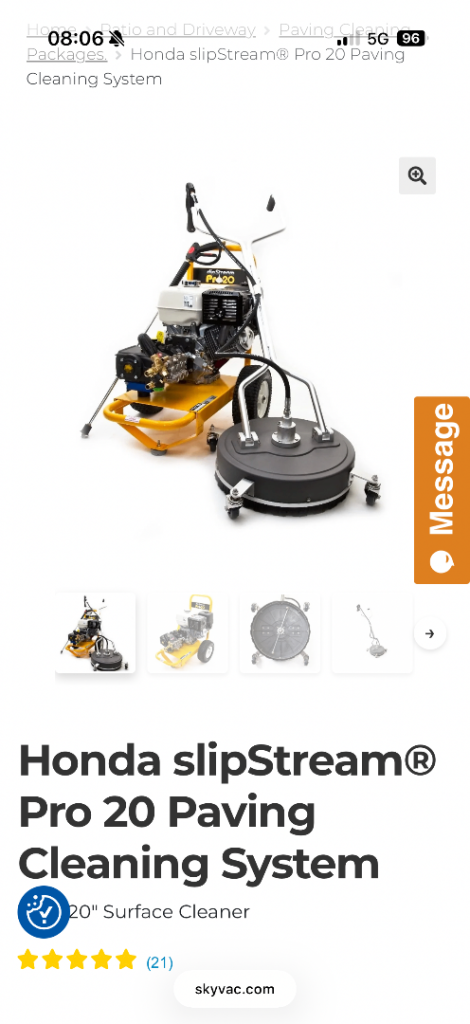
Task: Open the orange Message tab
Action: point(442,490)
